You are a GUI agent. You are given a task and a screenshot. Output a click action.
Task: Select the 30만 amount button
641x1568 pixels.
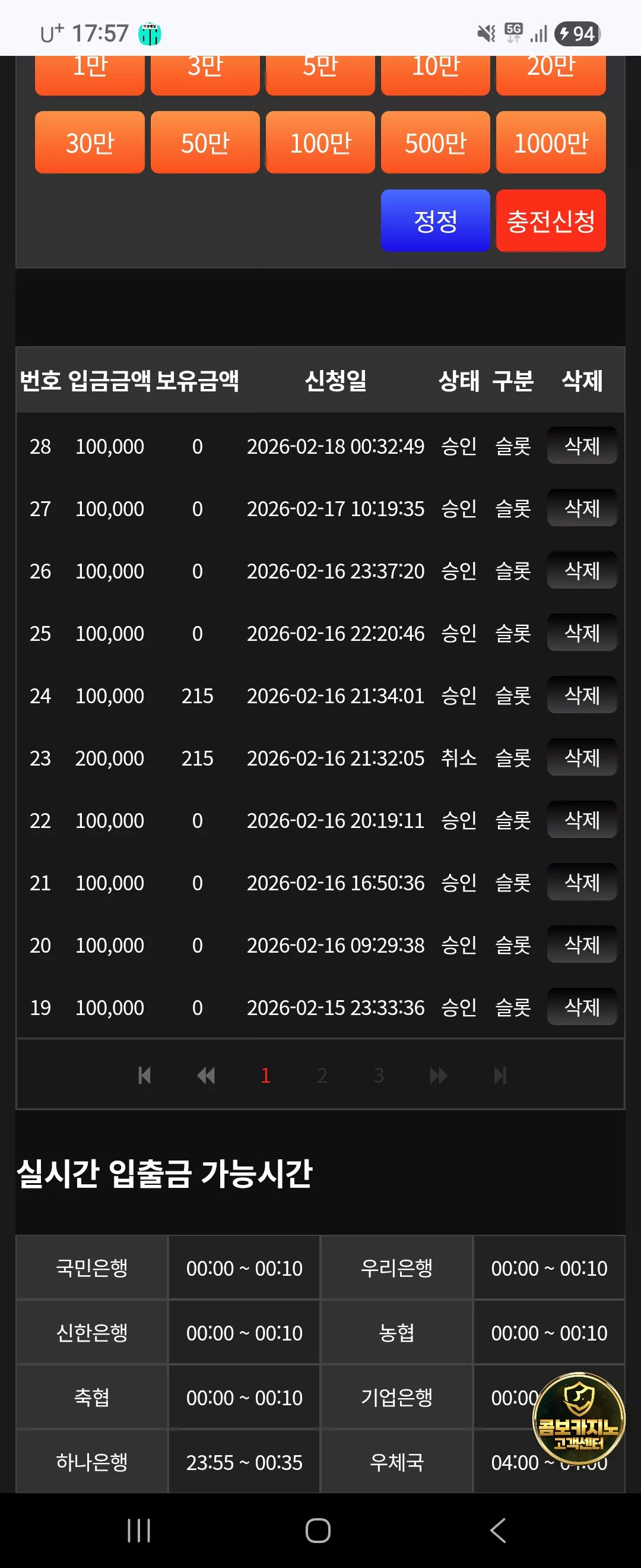coord(90,143)
